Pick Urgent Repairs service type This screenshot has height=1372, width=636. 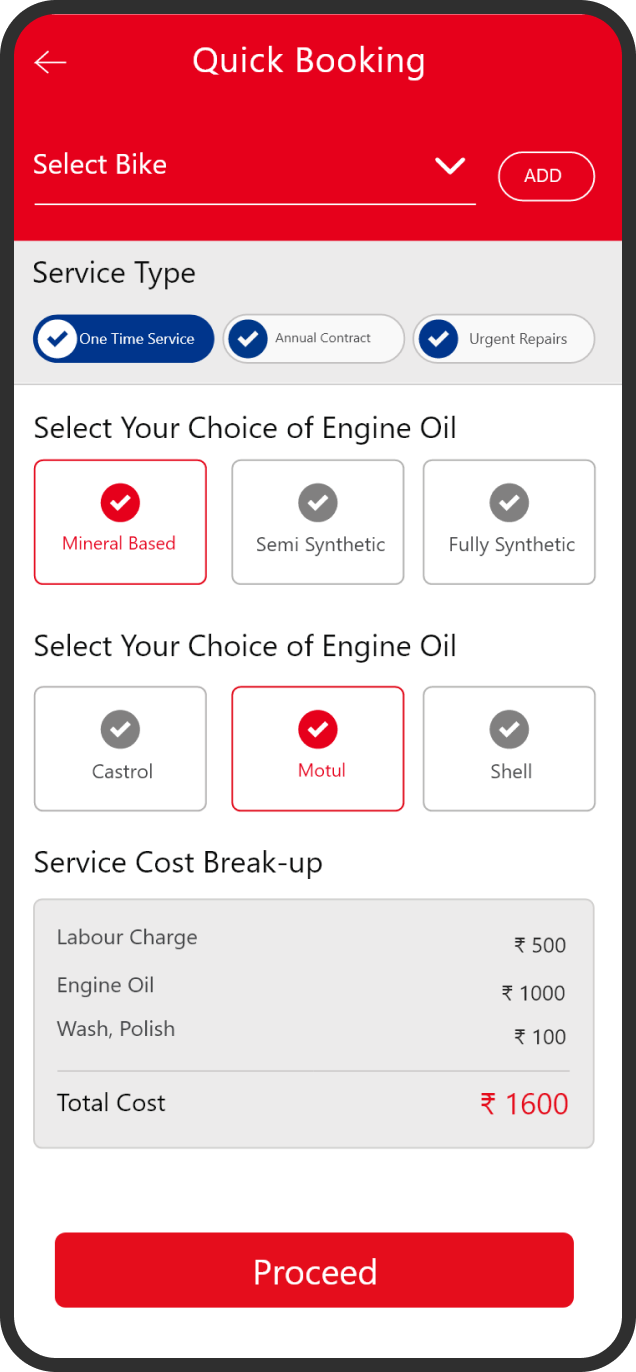pyautogui.click(x=504, y=339)
